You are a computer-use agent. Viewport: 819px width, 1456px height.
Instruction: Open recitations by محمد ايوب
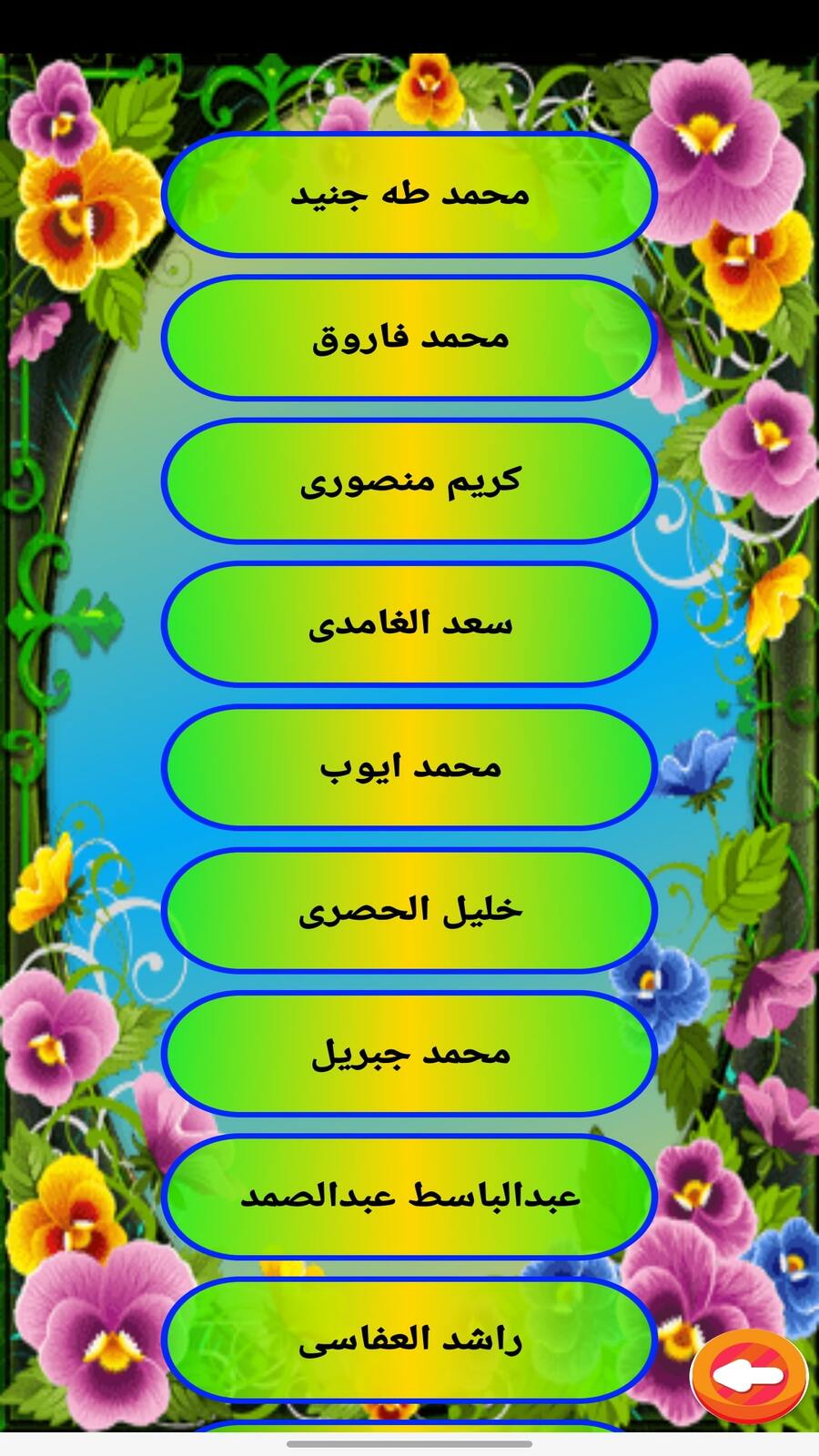[x=409, y=768]
